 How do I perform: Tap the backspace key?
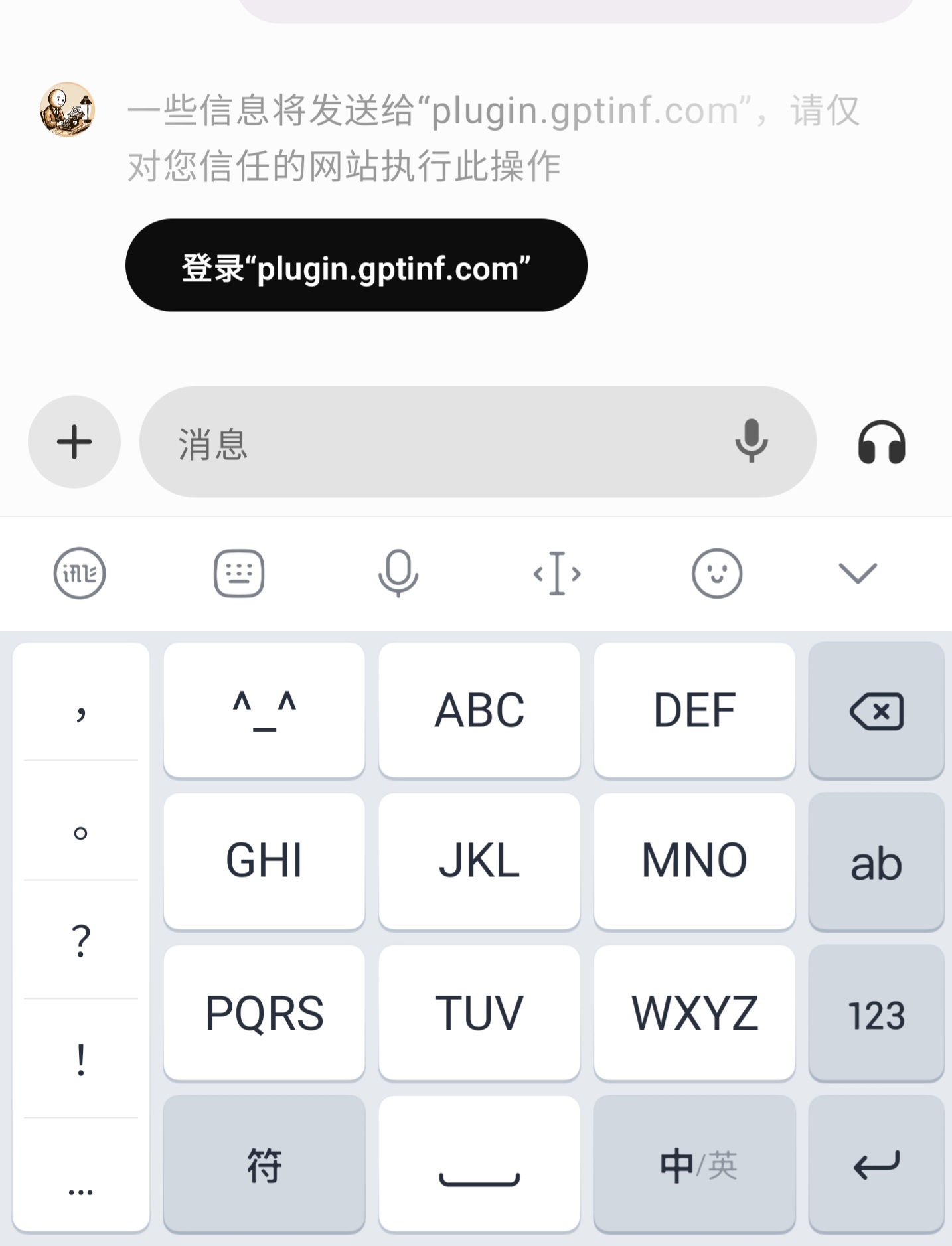876,710
